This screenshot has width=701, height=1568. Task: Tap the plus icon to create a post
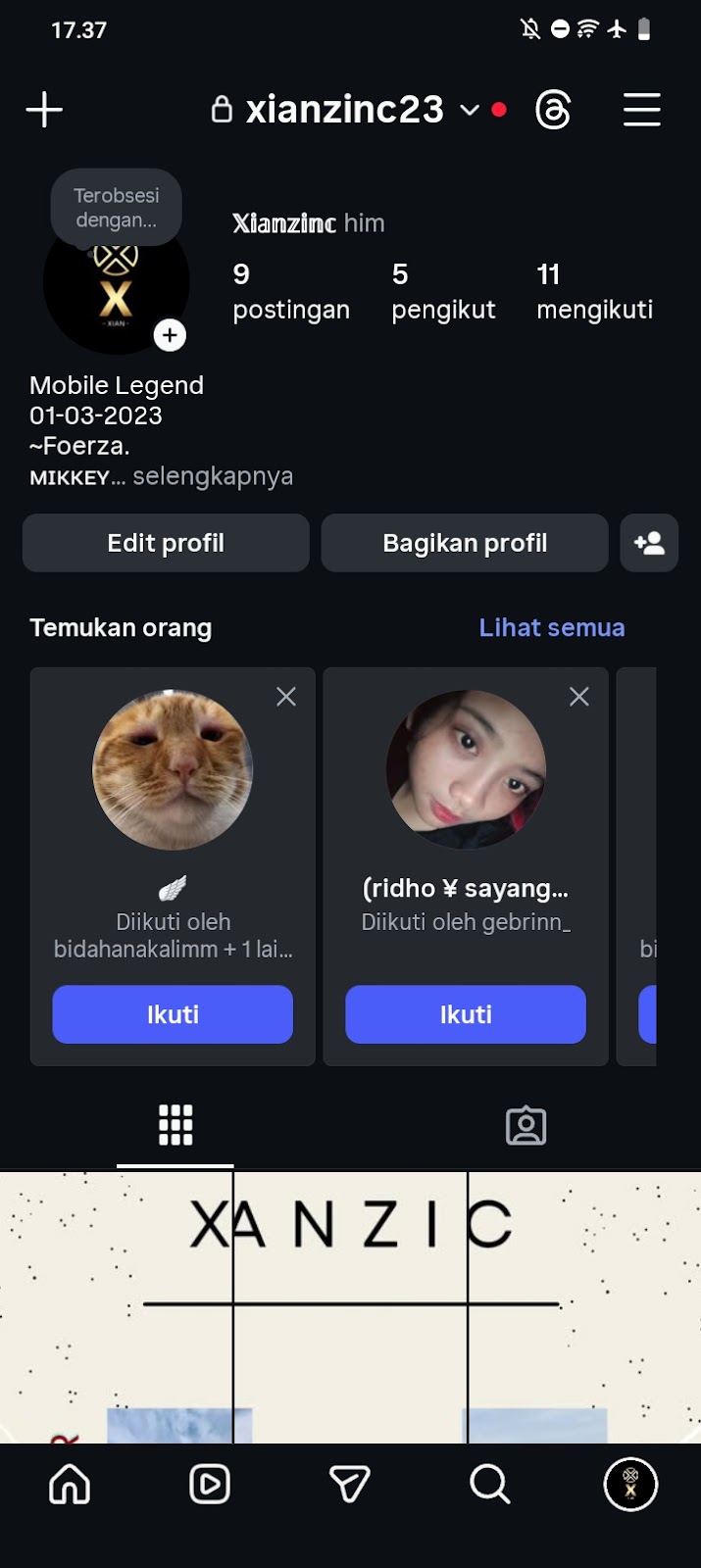(x=44, y=109)
